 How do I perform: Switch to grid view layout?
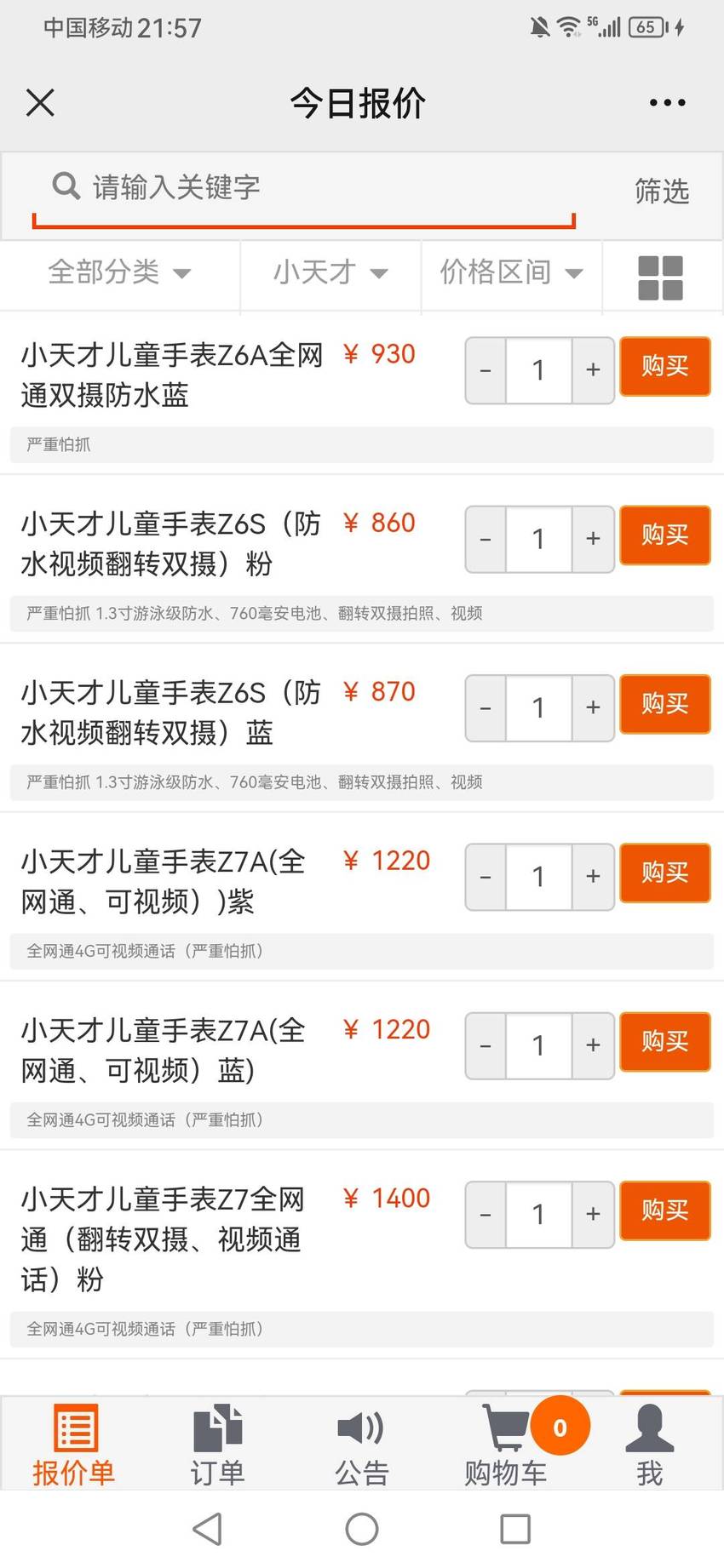[x=661, y=278]
